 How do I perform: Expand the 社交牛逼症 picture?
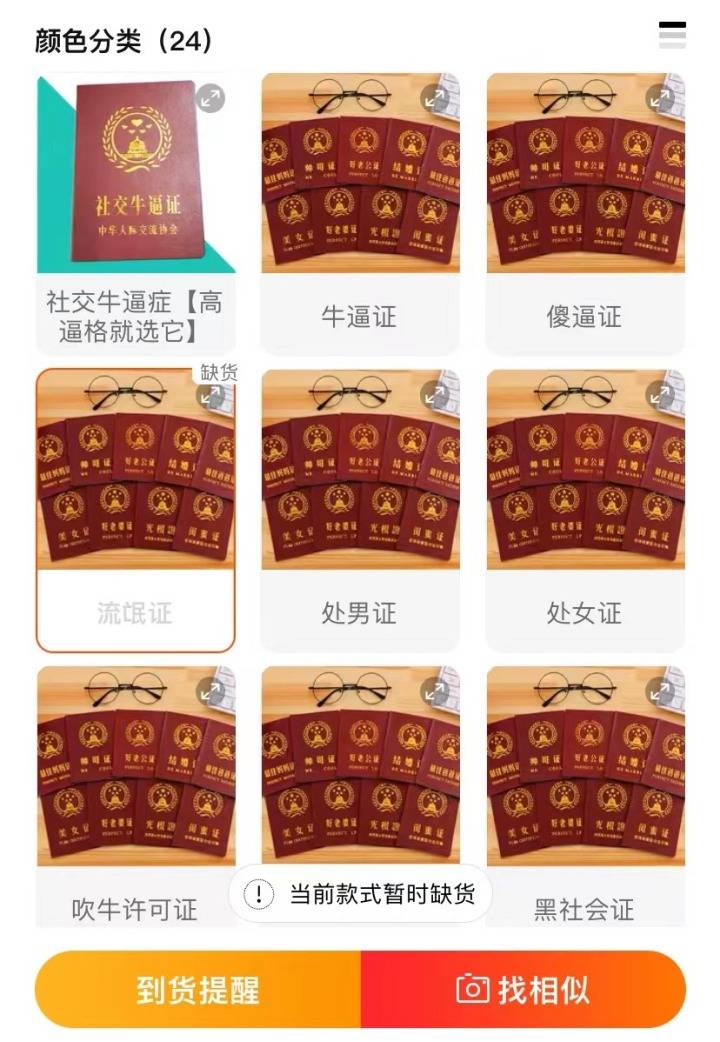point(210,98)
